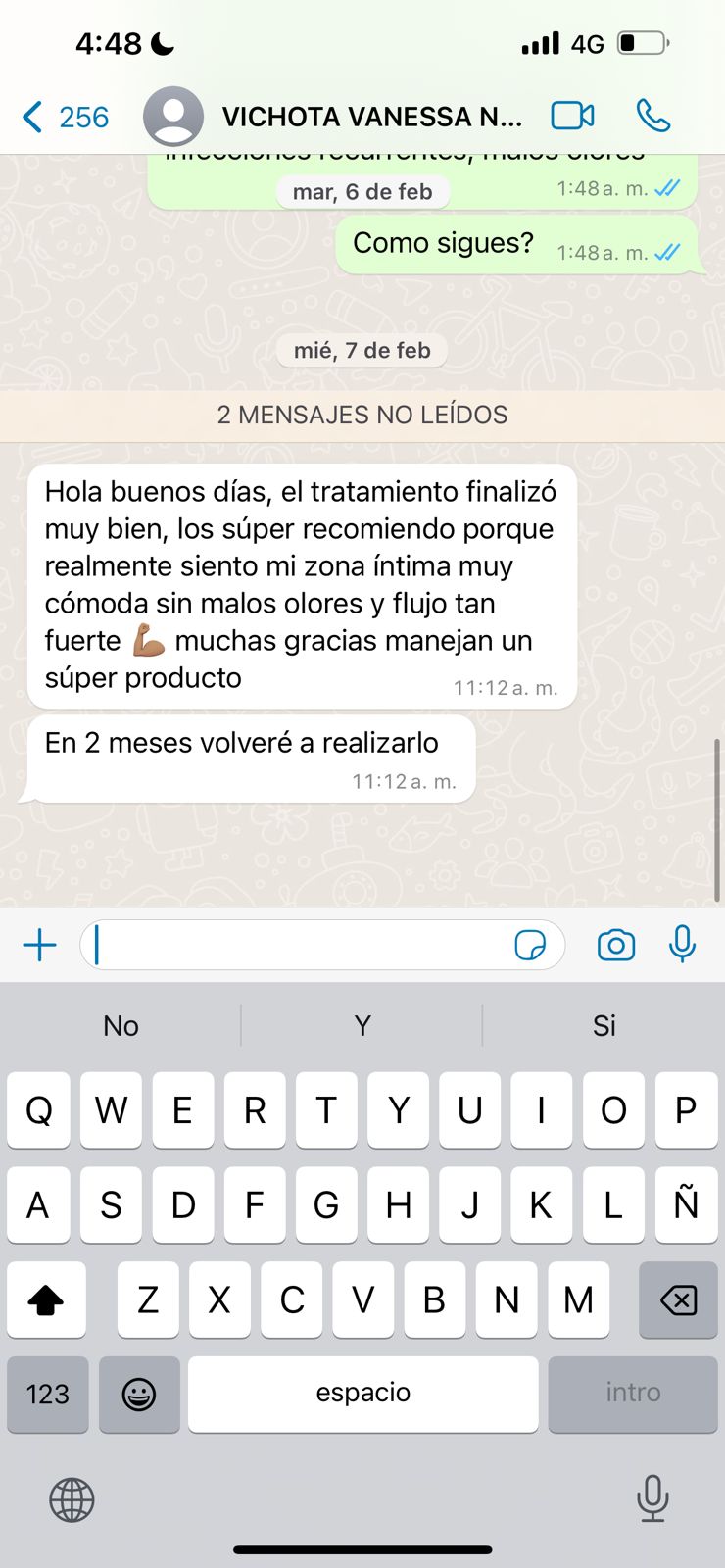The height and width of the screenshot is (1568, 725).
Task: Tap the contact's profile picture
Action: click(x=172, y=115)
